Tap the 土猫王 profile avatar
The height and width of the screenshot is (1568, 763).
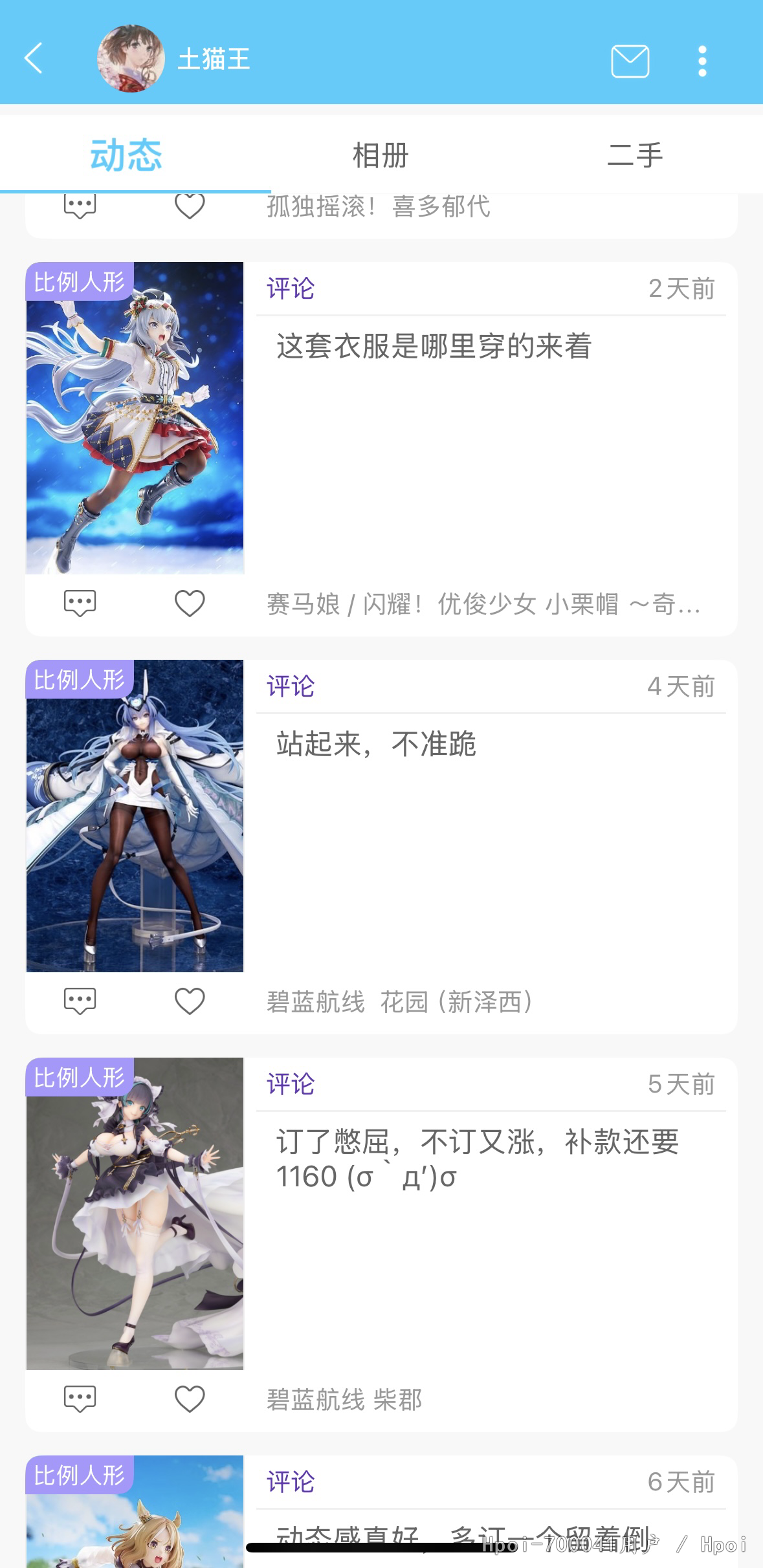tap(130, 59)
